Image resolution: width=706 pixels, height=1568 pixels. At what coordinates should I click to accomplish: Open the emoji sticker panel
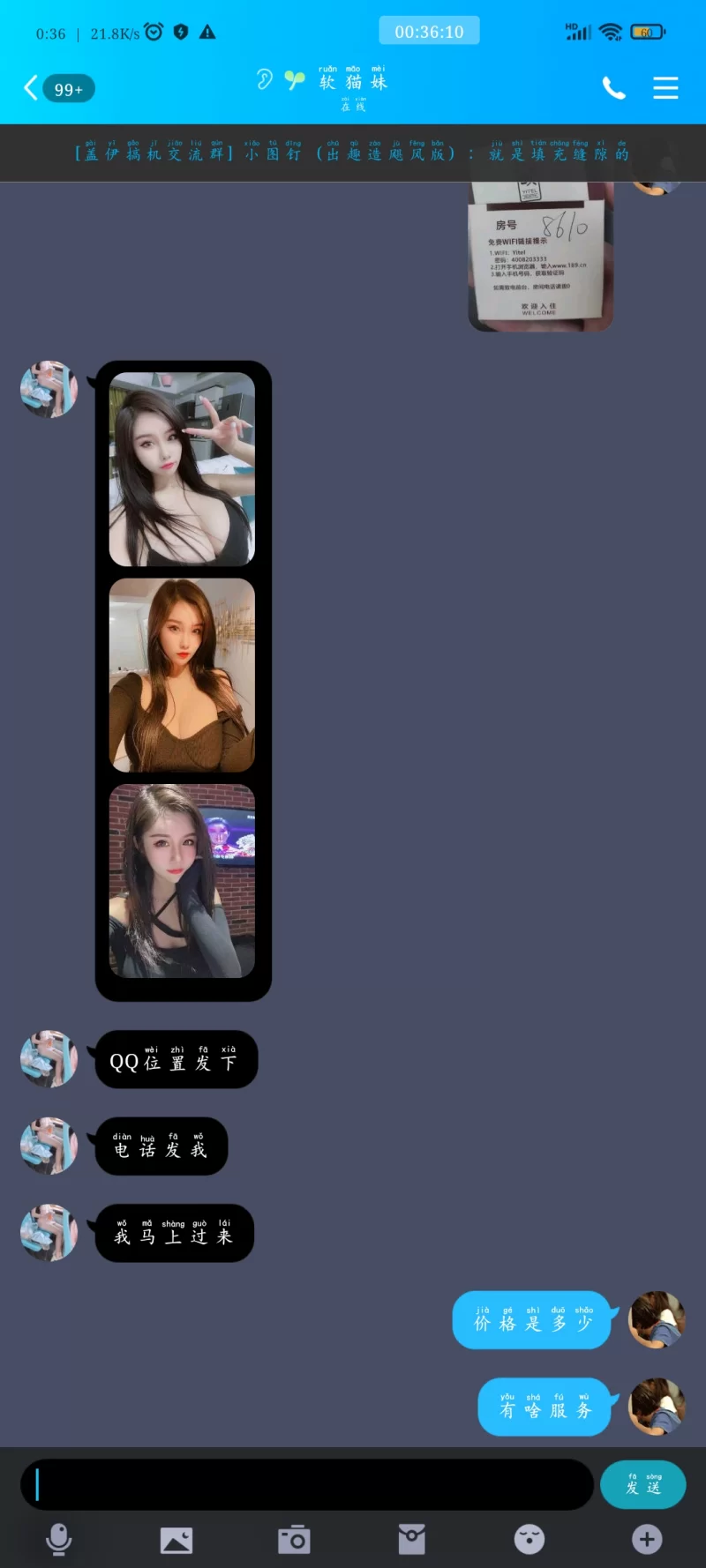tap(529, 1540)
